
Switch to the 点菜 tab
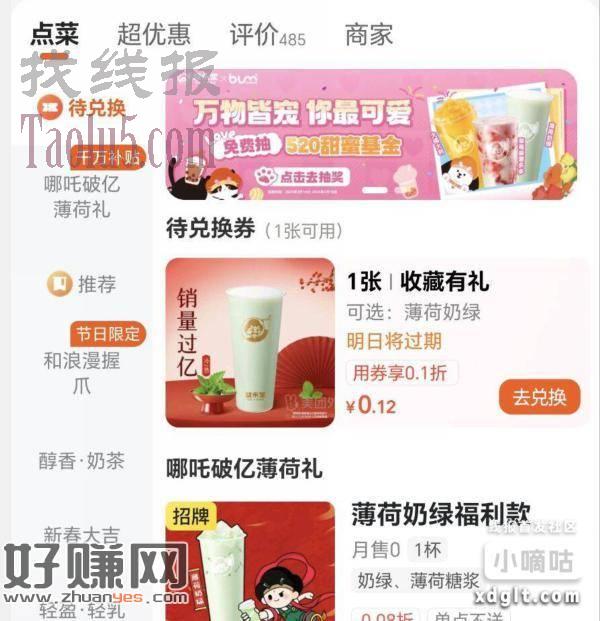[x=54, y=34]
